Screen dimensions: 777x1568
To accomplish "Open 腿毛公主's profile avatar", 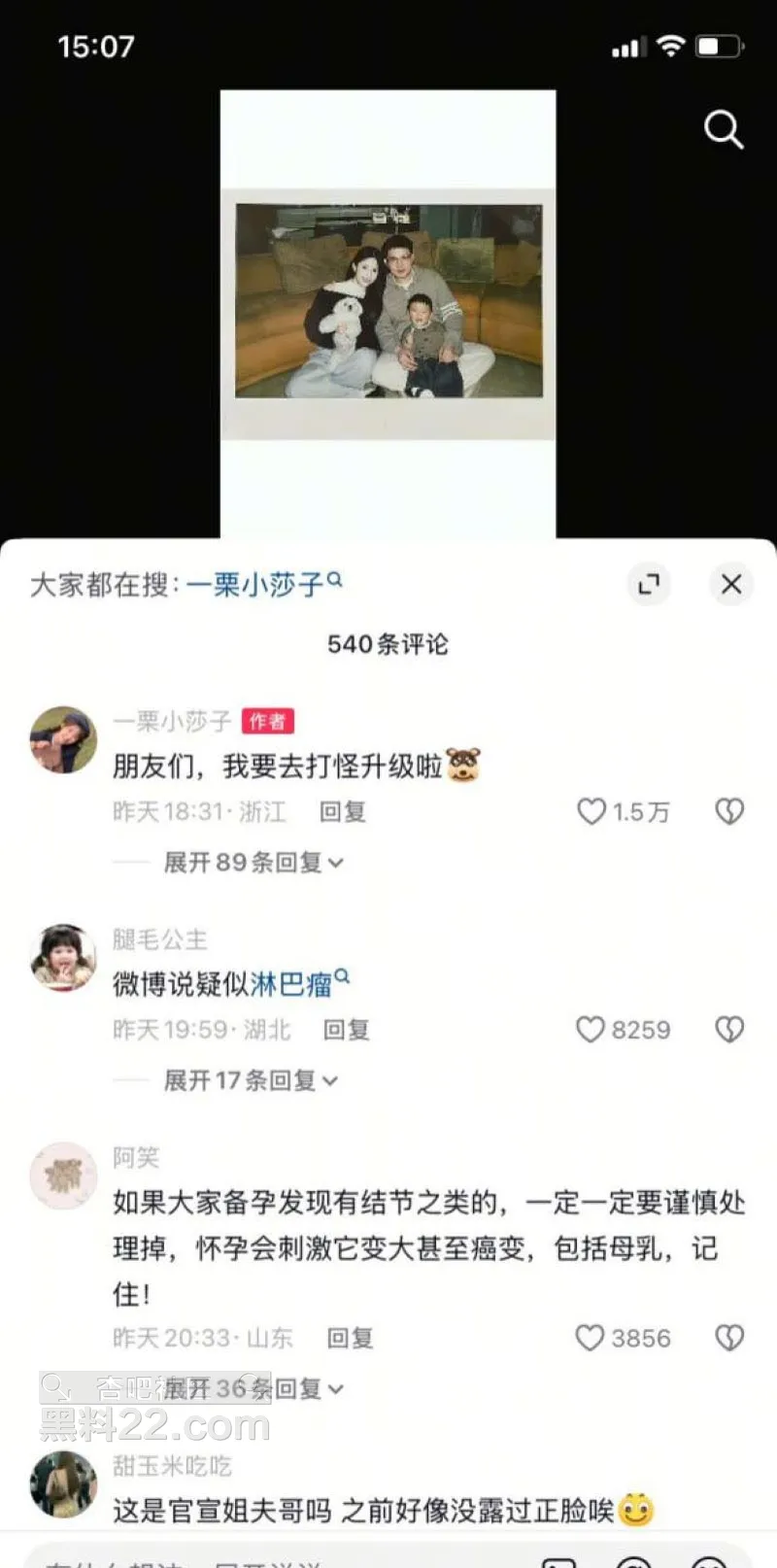I will tap(63, 957).
